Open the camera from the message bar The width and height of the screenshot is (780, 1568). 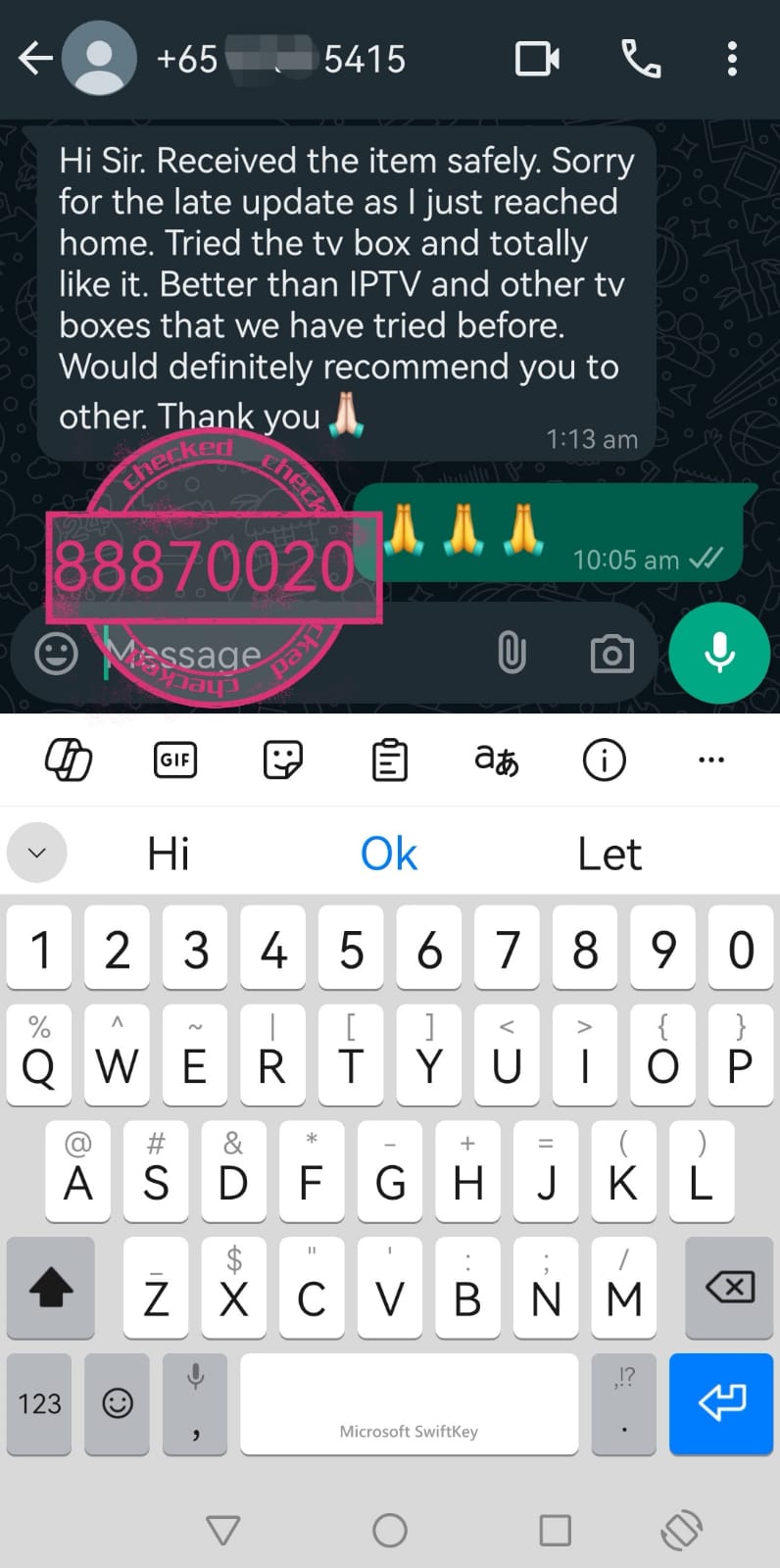(611, 654)
